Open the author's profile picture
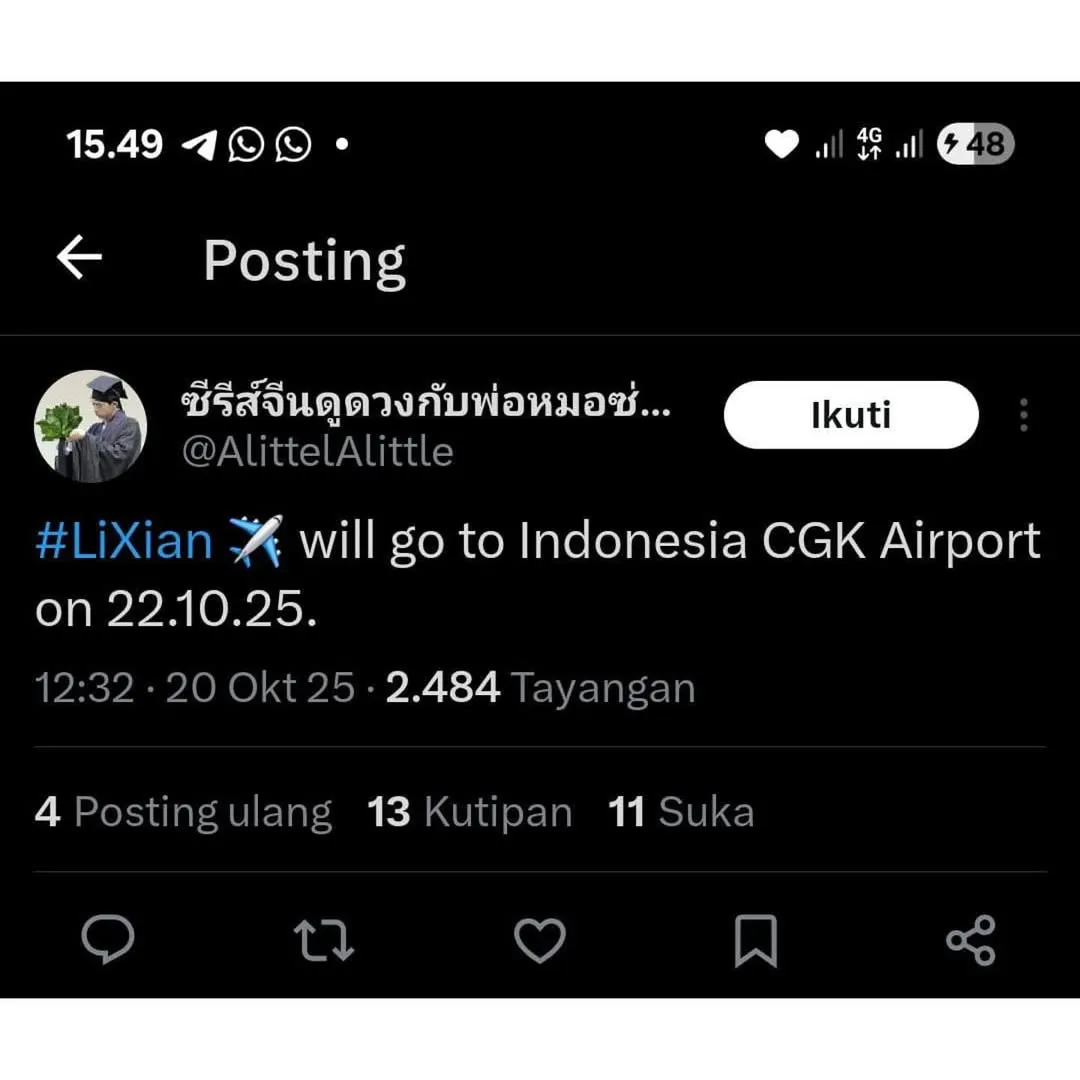 click(x=91, y=426)
